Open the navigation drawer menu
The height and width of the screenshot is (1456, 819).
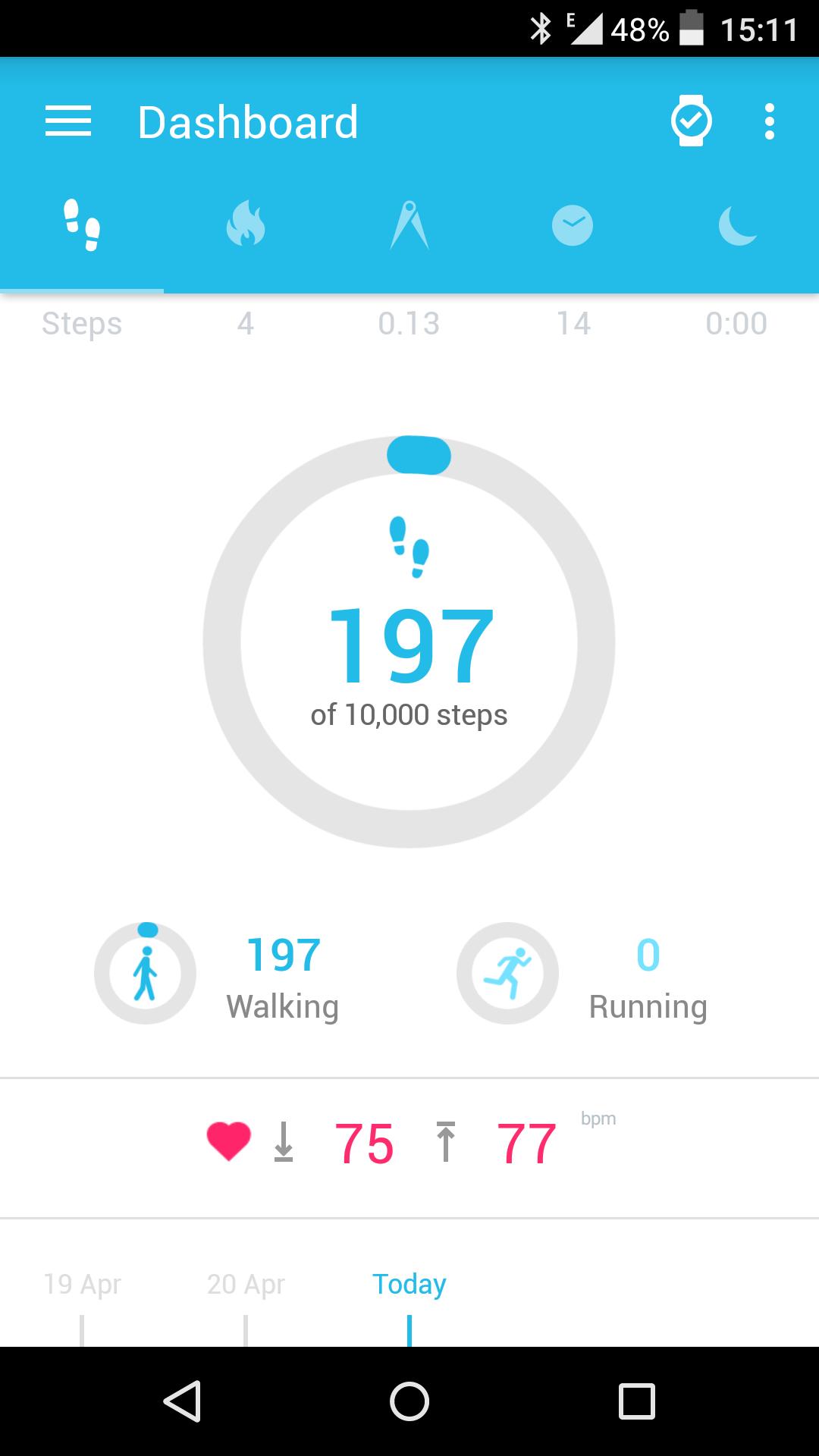click(x=68, y=121)
